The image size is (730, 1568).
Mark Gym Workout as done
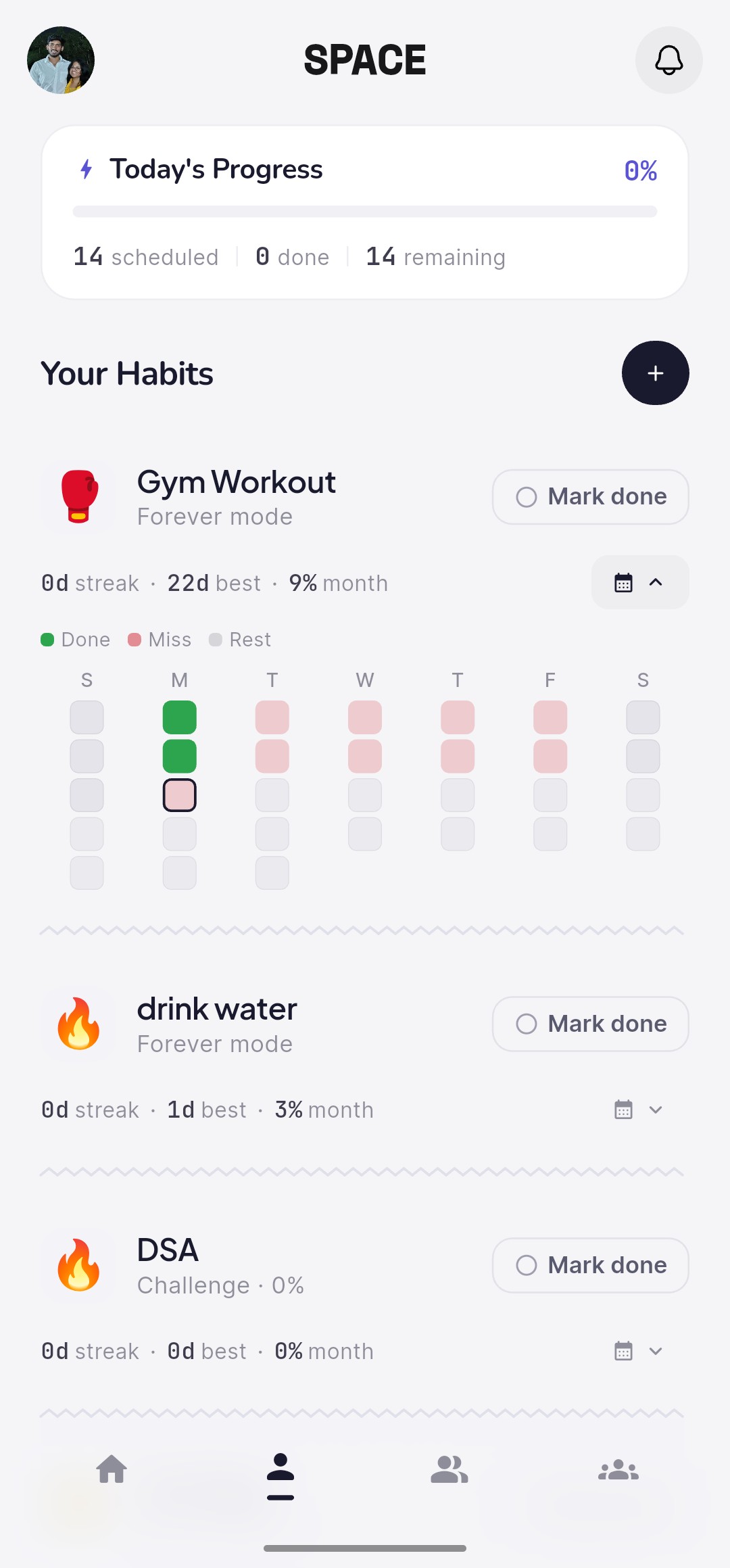pyautogui.click(x=590, y=497)
